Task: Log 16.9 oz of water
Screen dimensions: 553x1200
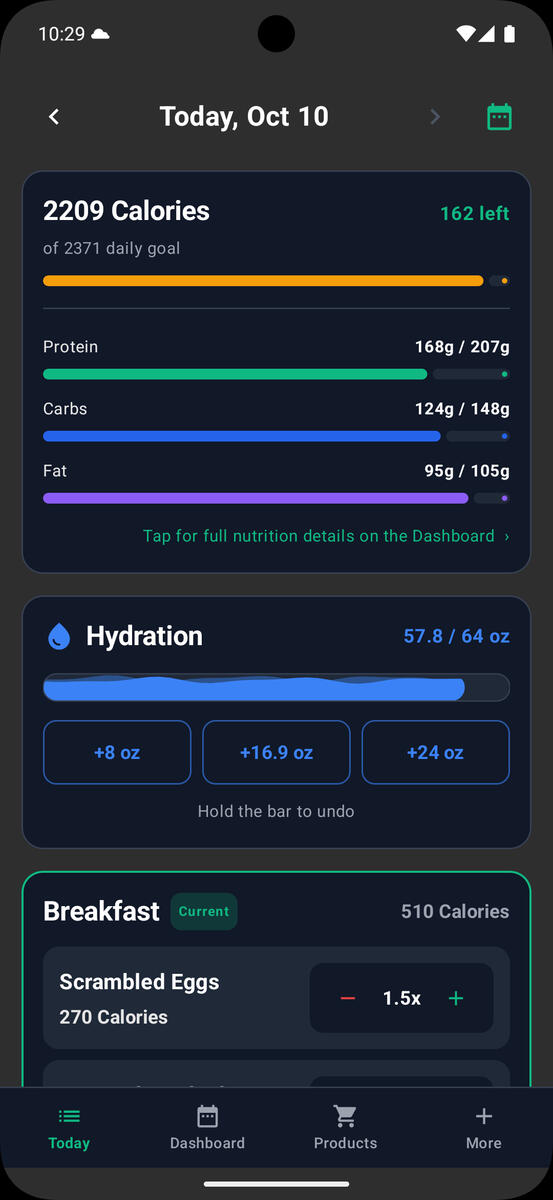Action: (276, 752)
